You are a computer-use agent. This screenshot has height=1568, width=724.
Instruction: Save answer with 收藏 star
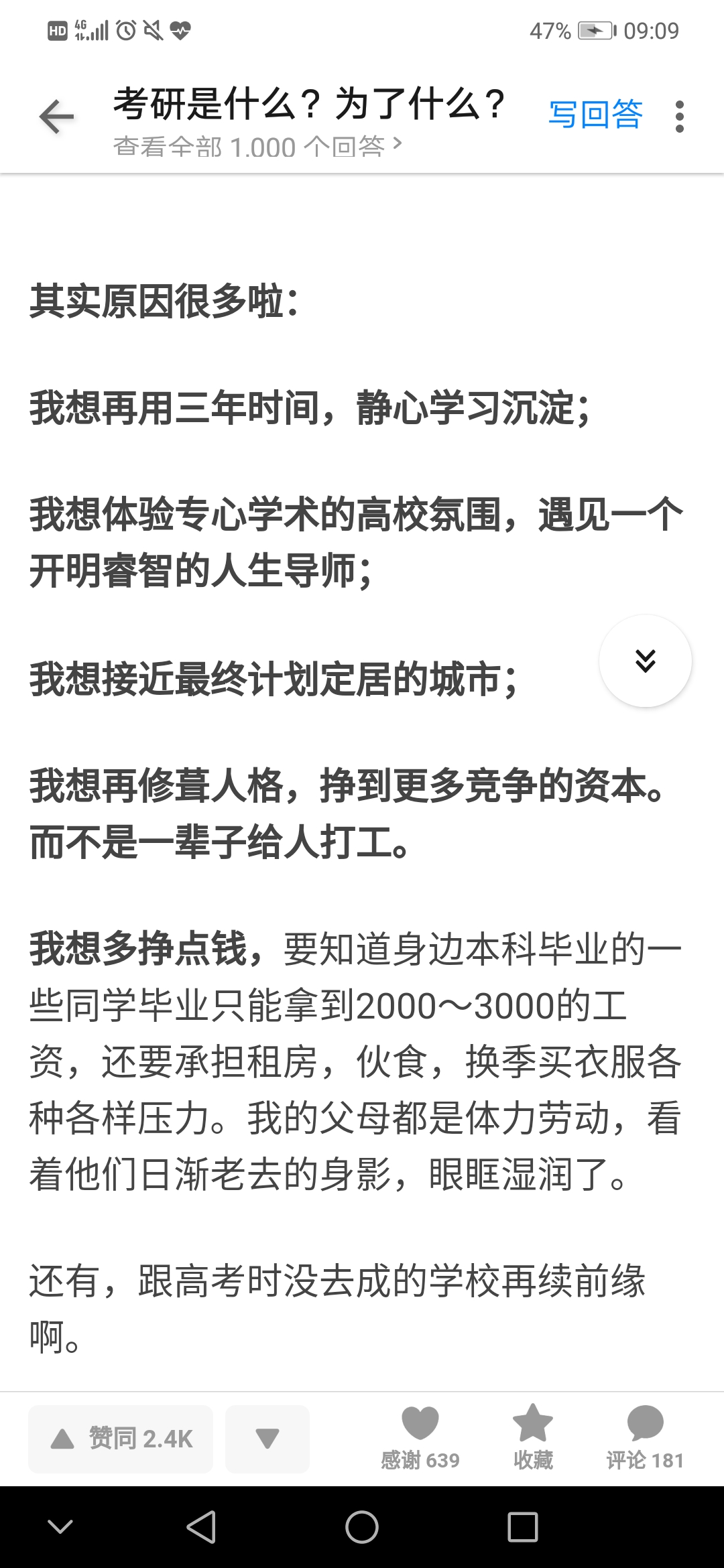click(533, 1437)
